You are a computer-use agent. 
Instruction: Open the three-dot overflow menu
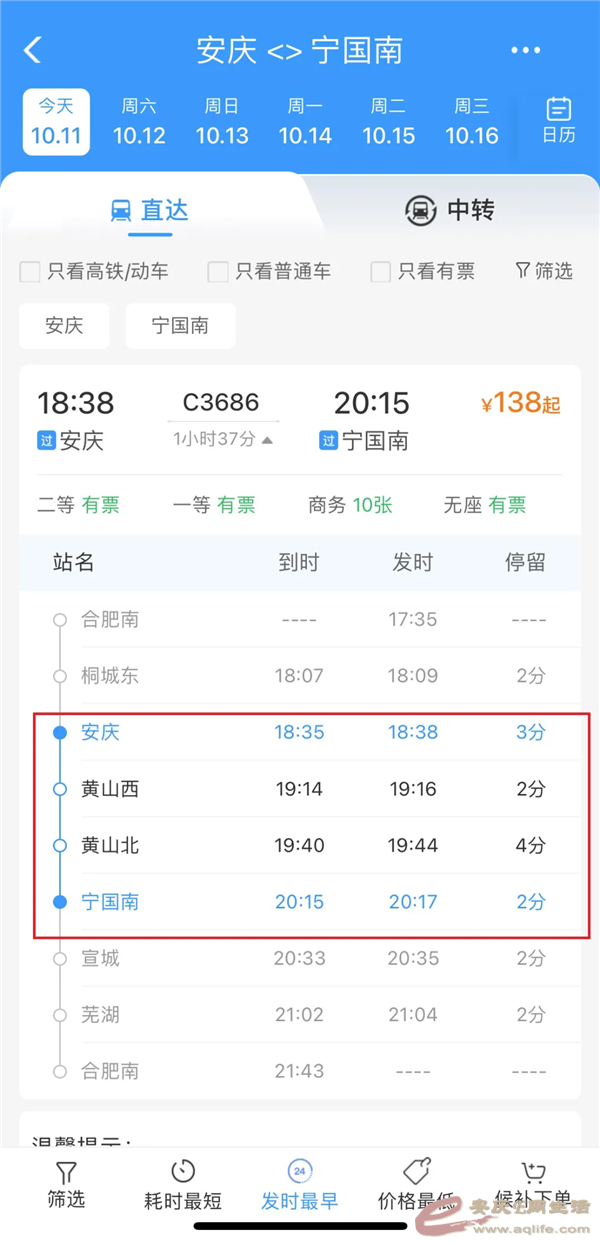coord(525,50)
